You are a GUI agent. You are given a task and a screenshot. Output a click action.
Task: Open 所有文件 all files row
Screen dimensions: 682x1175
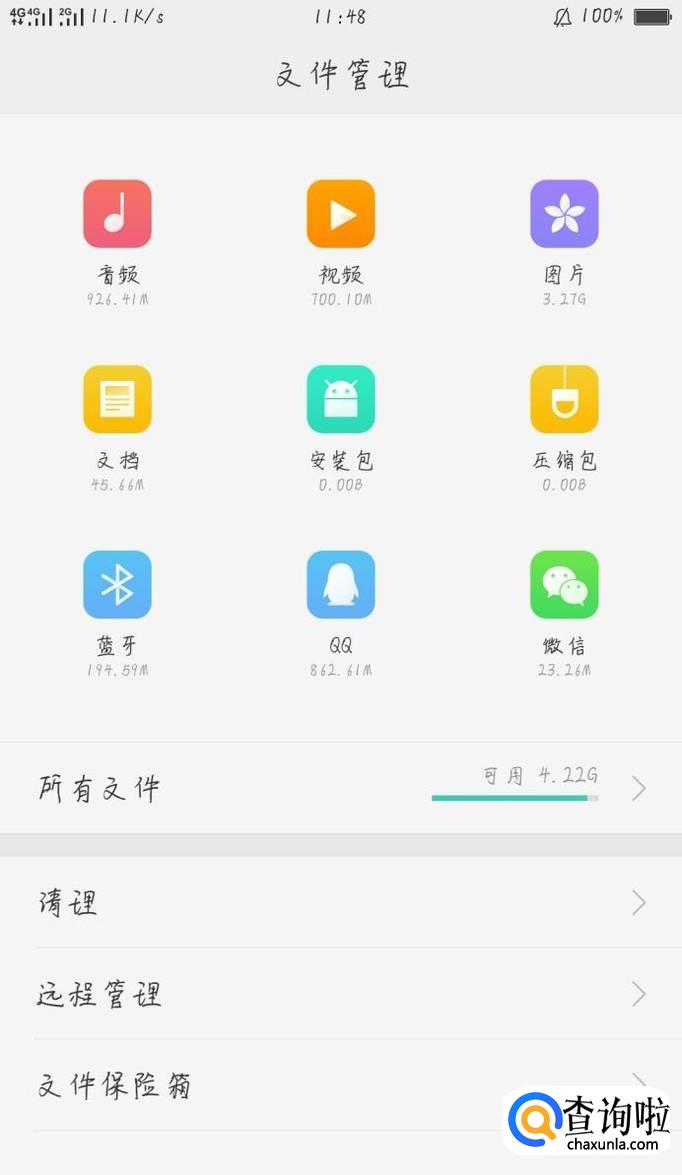point(340,789)
